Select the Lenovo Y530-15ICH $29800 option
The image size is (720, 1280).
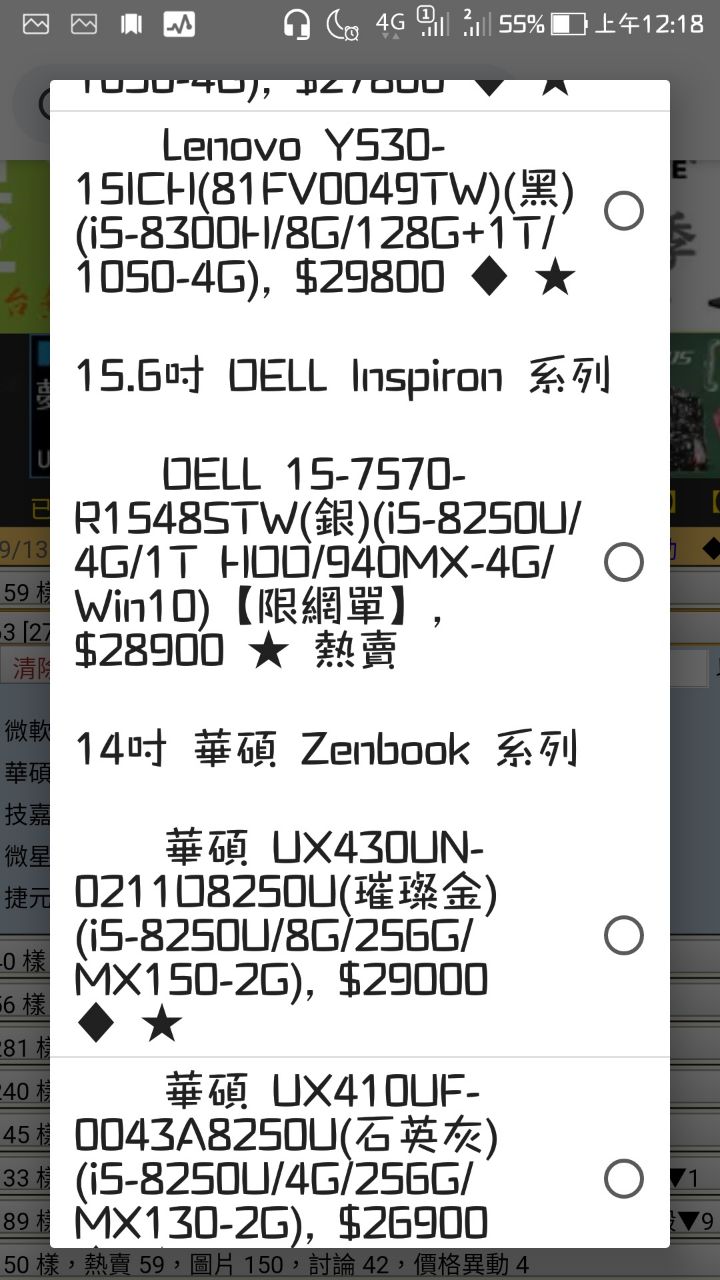coord(360,212)
